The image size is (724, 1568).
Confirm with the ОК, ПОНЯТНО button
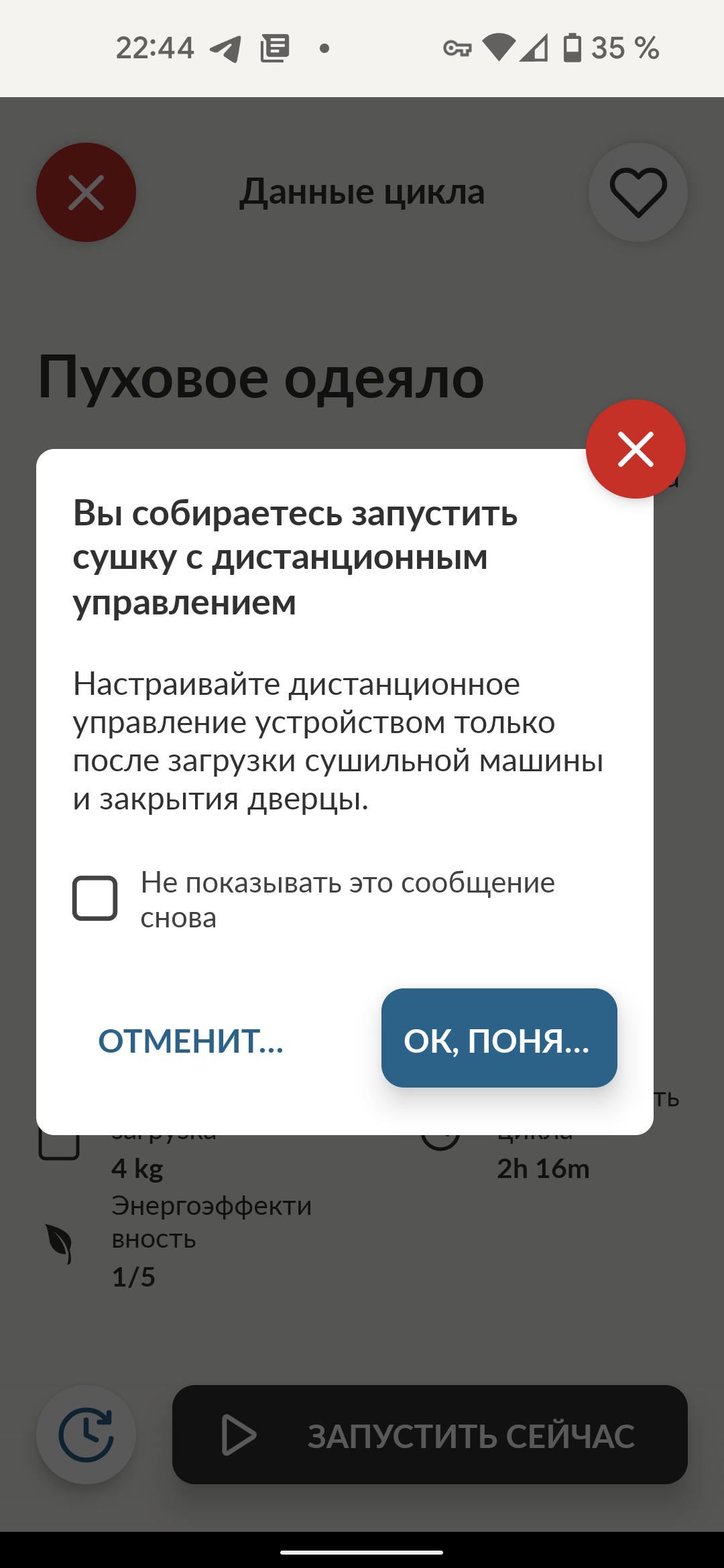tap(499, 1038)
